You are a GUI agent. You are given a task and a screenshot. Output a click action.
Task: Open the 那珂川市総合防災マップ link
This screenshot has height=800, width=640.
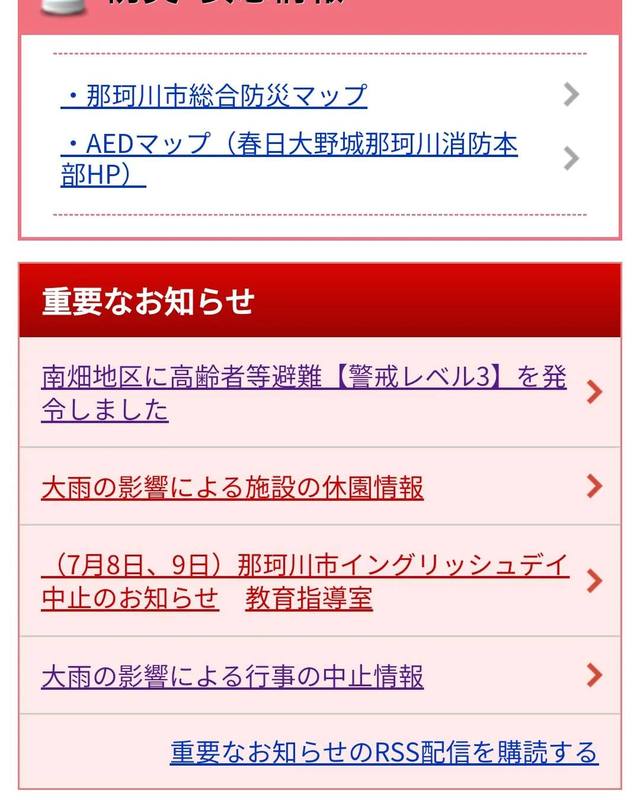point(214,96)
